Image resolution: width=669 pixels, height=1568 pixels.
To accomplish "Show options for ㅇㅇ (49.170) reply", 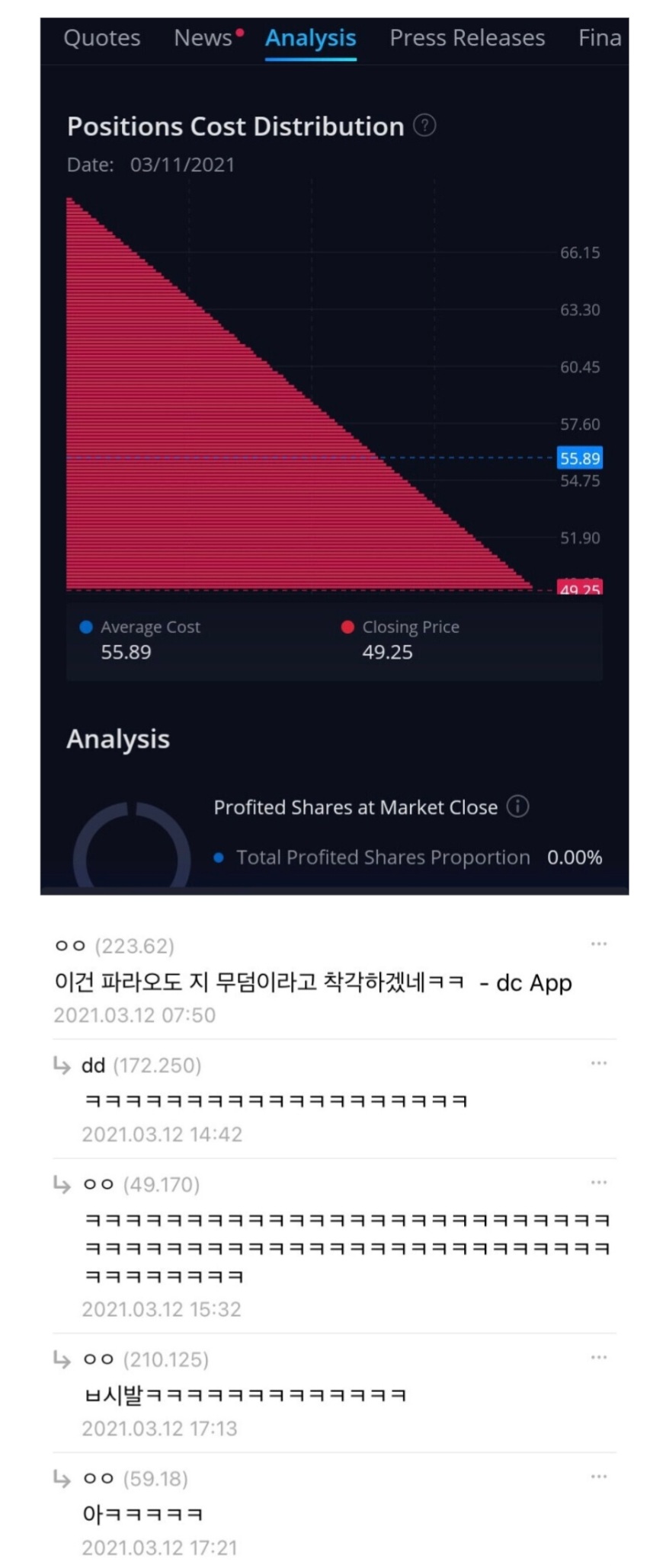I will tap(599, 1183).
